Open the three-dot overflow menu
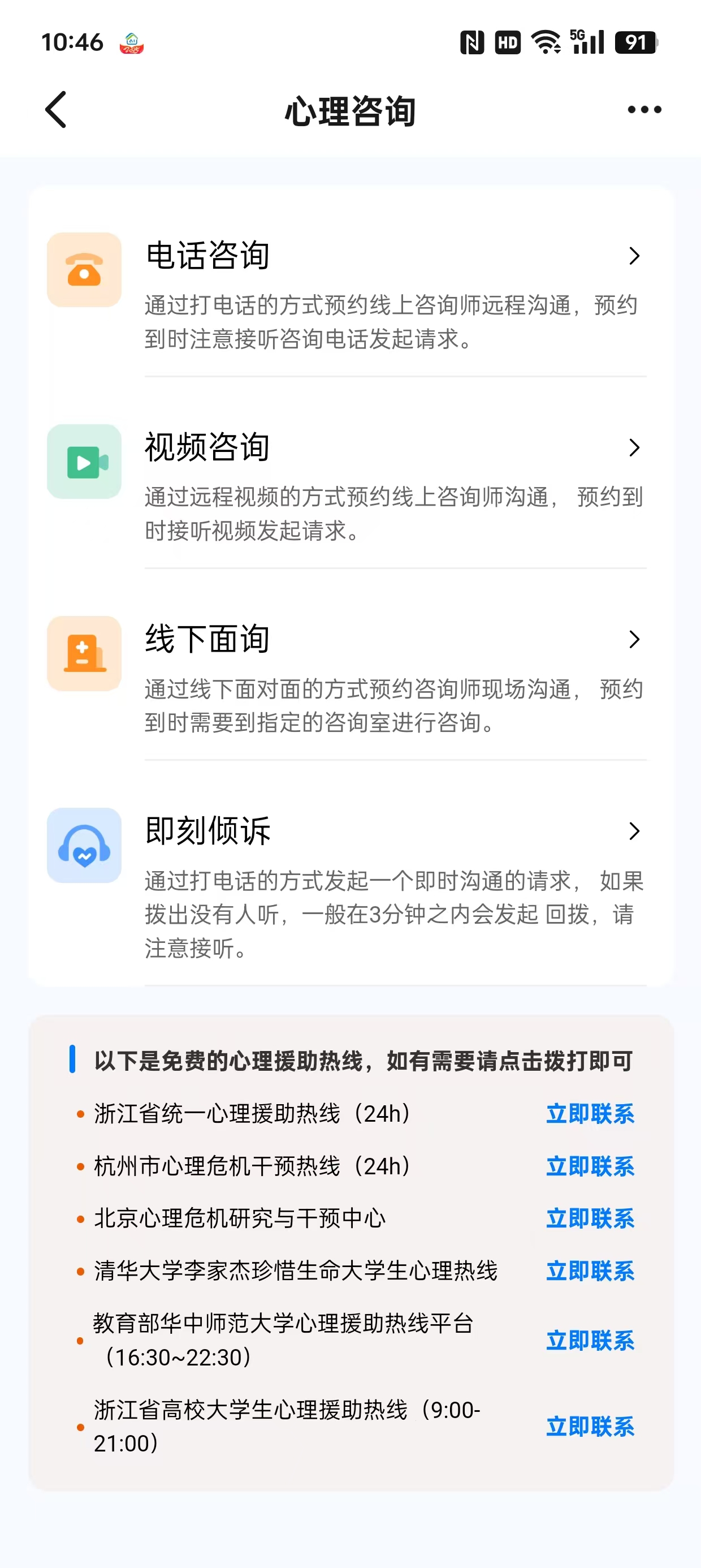The image size is (701, 1568). point(644,110)
